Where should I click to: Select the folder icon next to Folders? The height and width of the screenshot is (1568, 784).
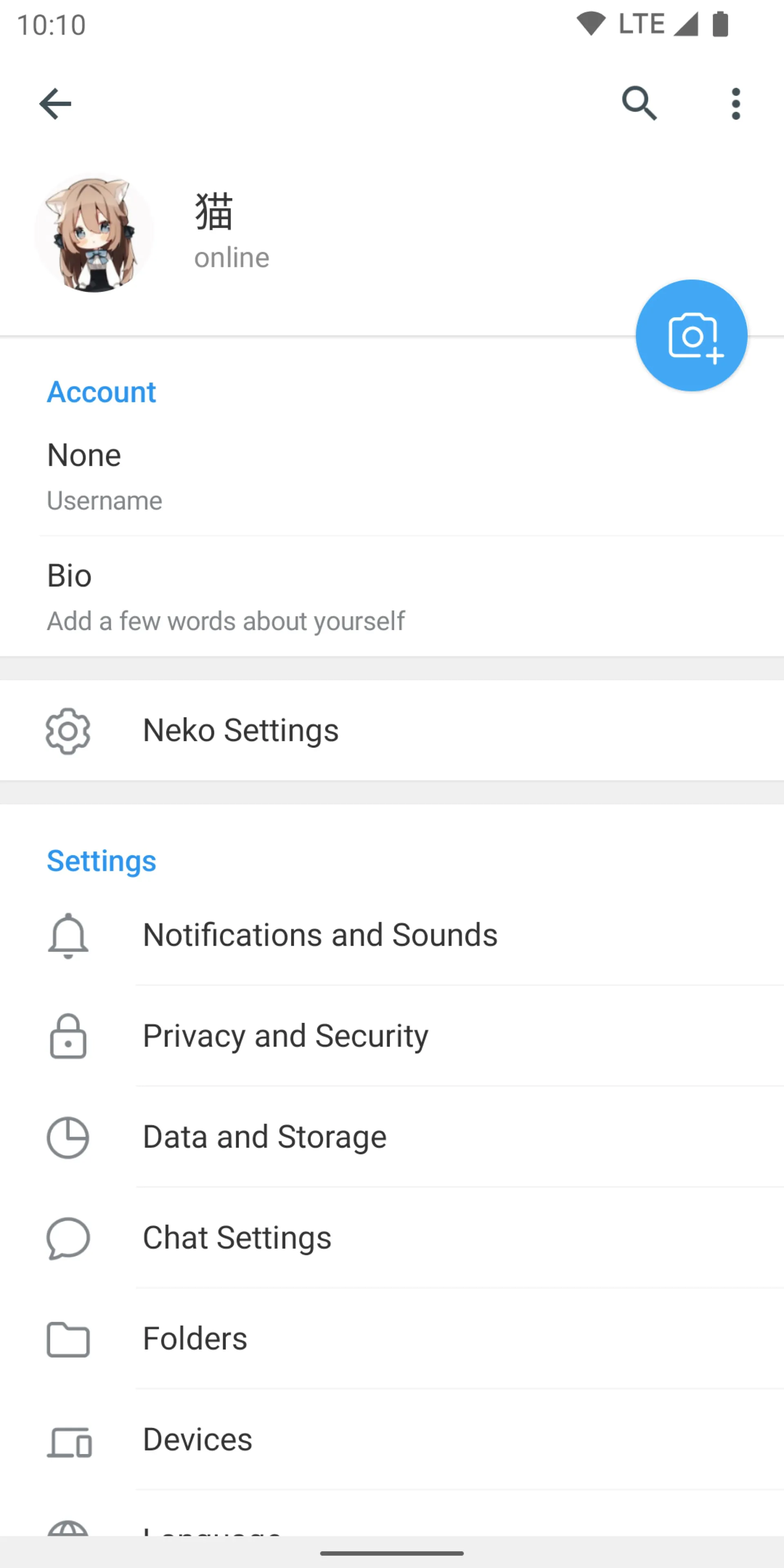[67, 1339]
